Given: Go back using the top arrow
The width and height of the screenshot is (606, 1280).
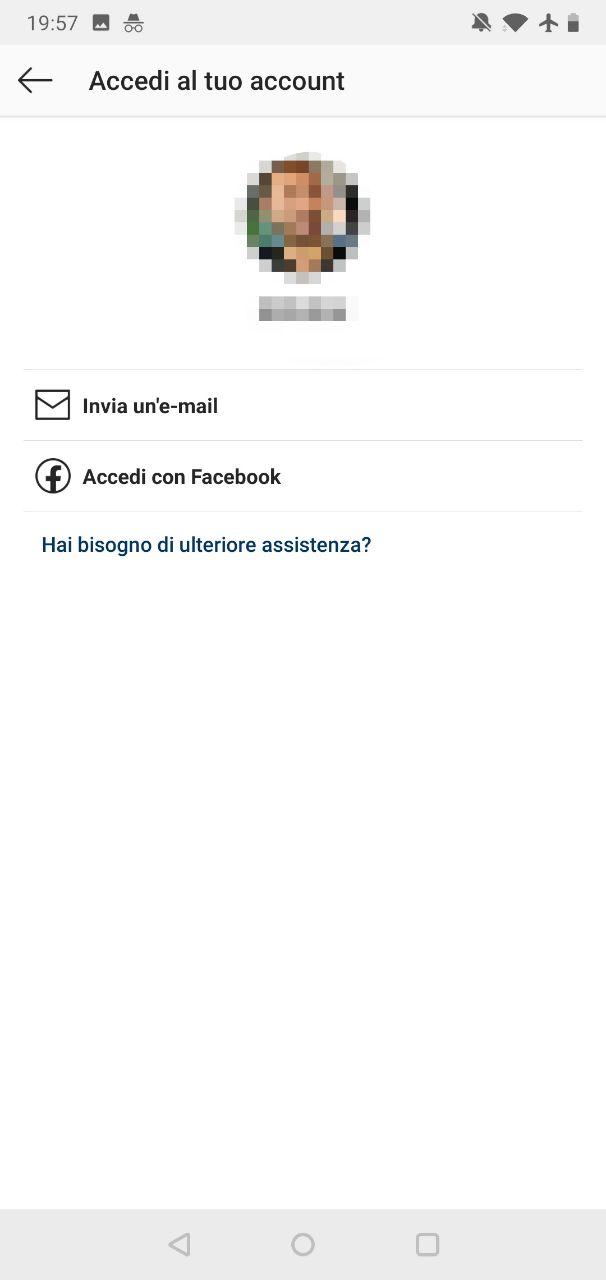Looking at the screenshot, I should [x=35, y=81].
